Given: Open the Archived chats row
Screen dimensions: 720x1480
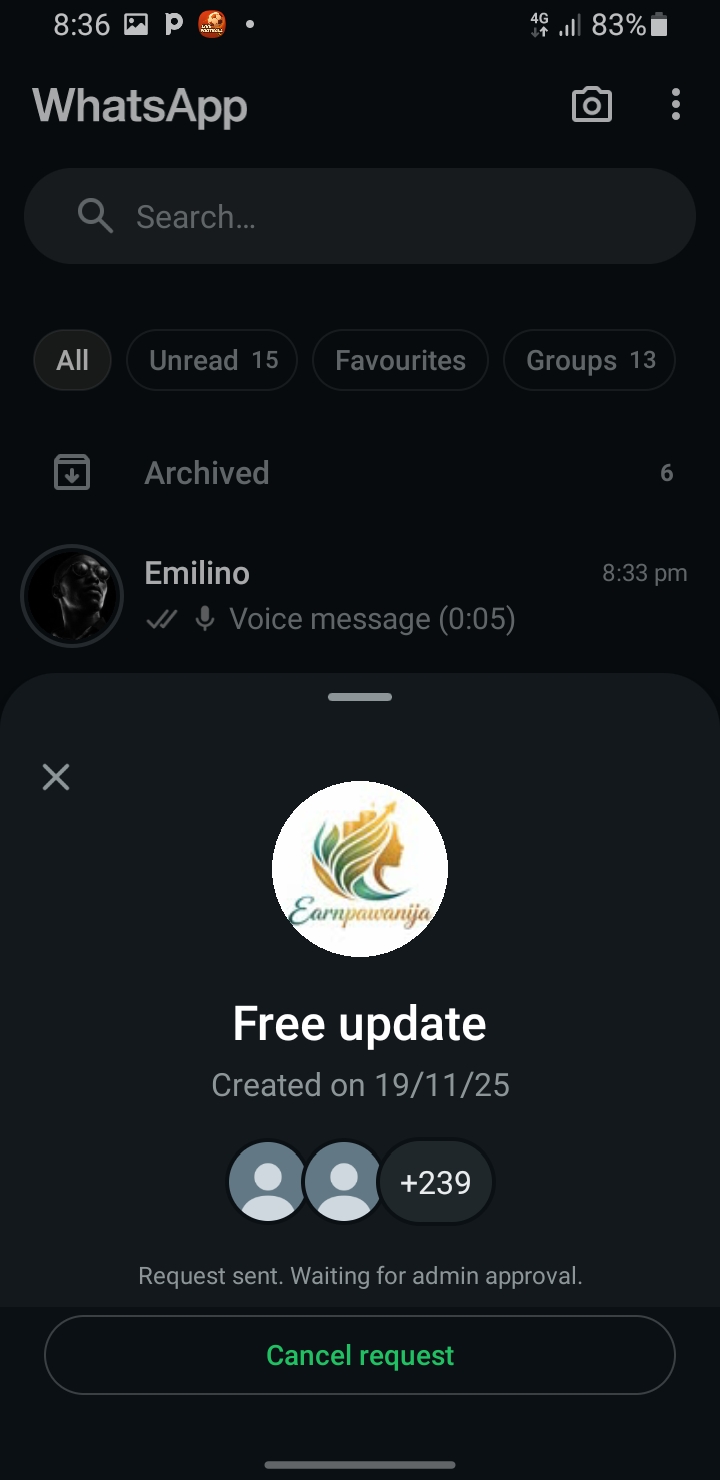Looking at the screenshot, I should 360,473.
